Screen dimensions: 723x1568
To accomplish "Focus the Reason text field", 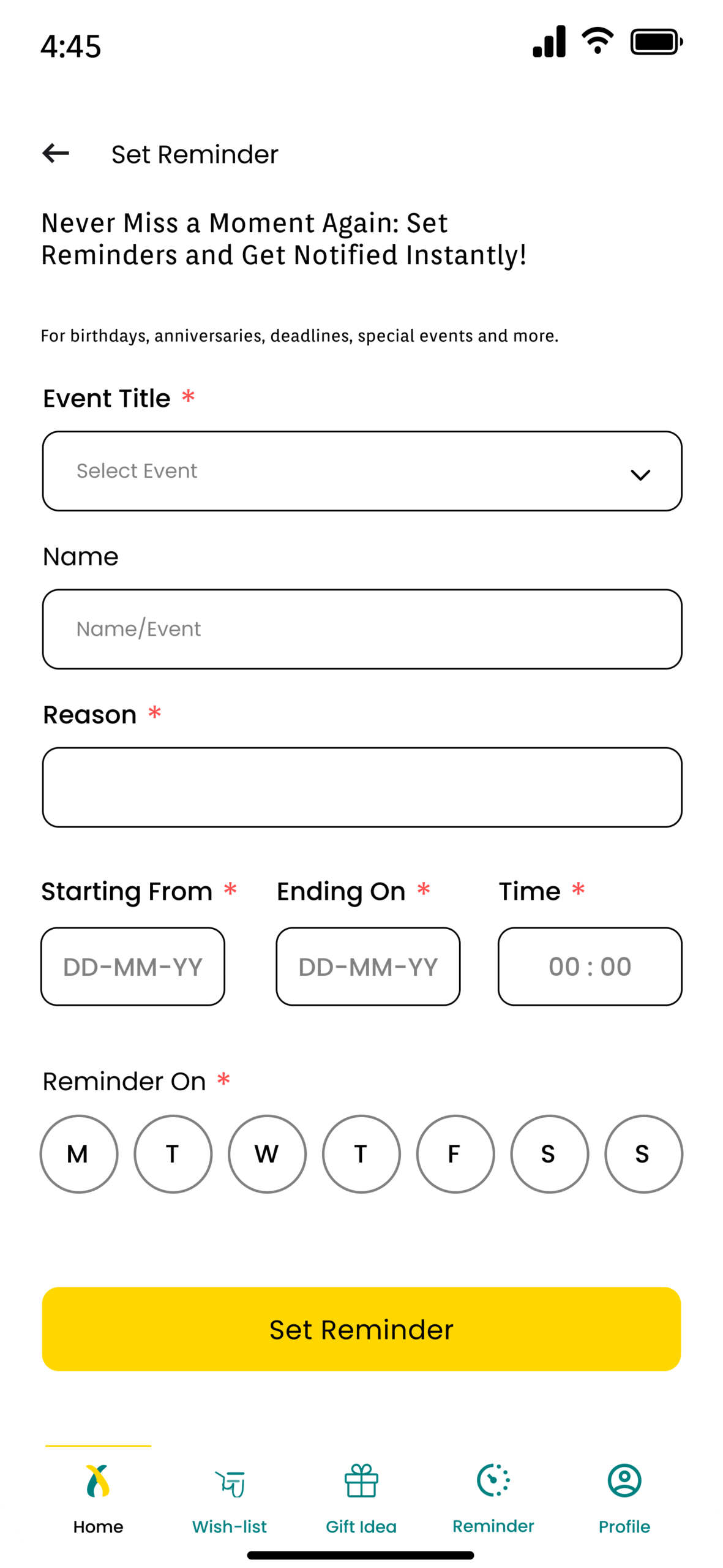I will click(362, 787).
